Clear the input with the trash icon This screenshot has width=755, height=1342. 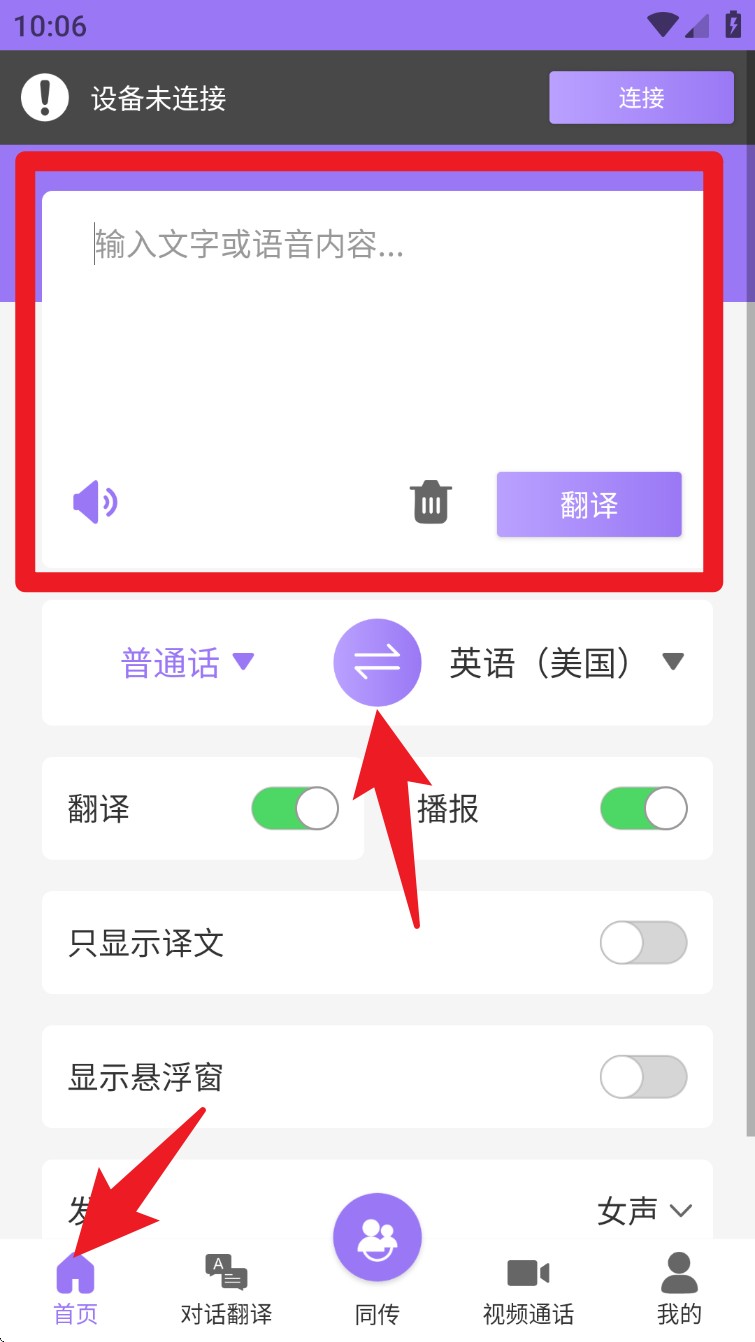point(431,502)
